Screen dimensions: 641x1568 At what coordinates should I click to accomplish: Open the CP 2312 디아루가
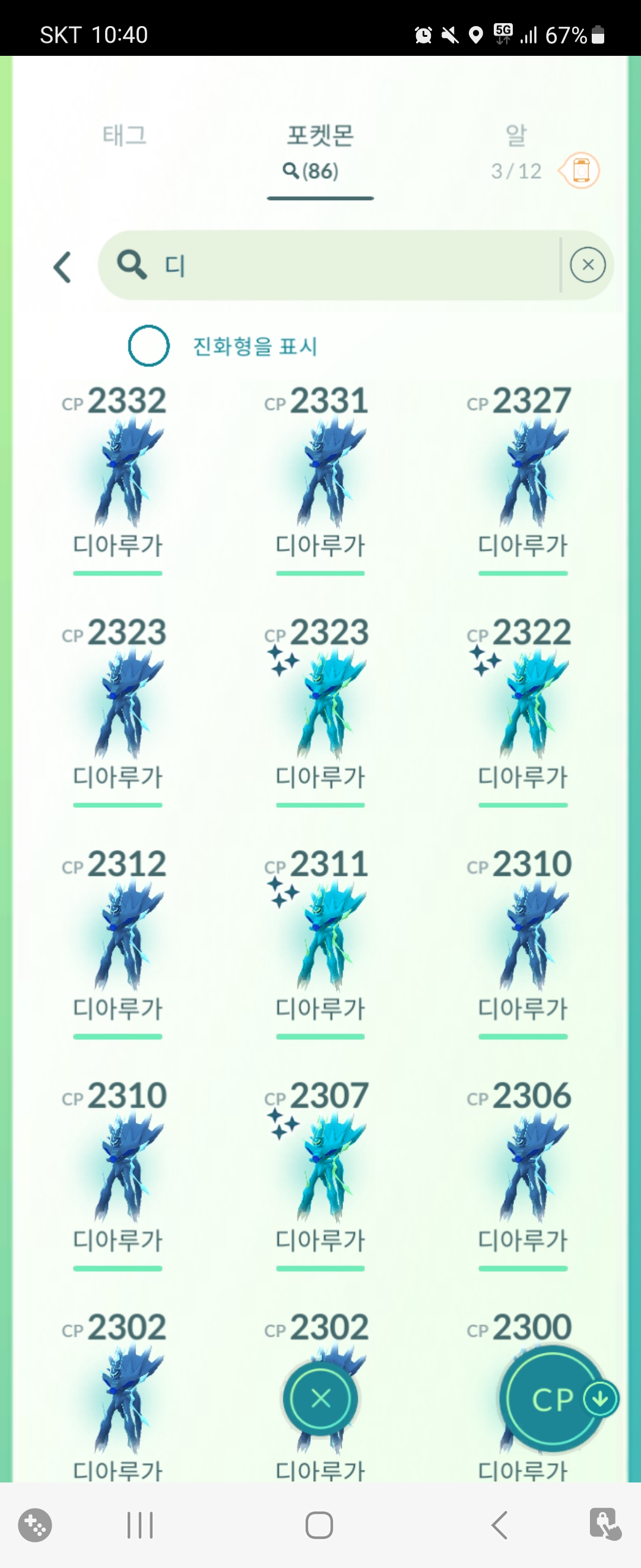[118, 937]
